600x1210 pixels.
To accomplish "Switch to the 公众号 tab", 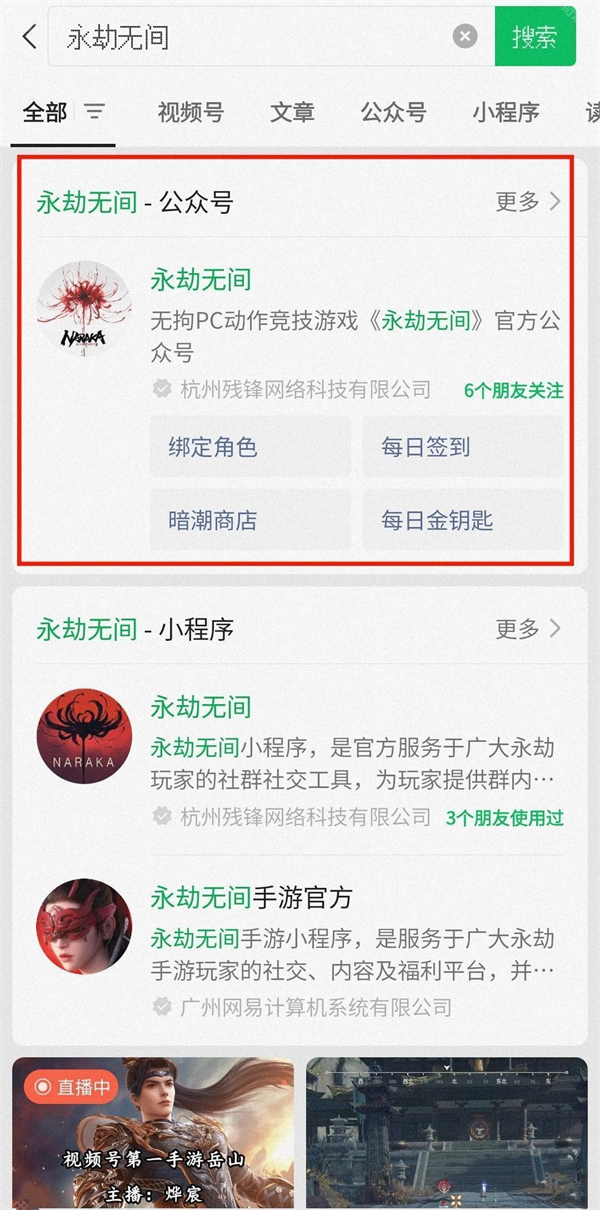I will click(x=394, y=113).
